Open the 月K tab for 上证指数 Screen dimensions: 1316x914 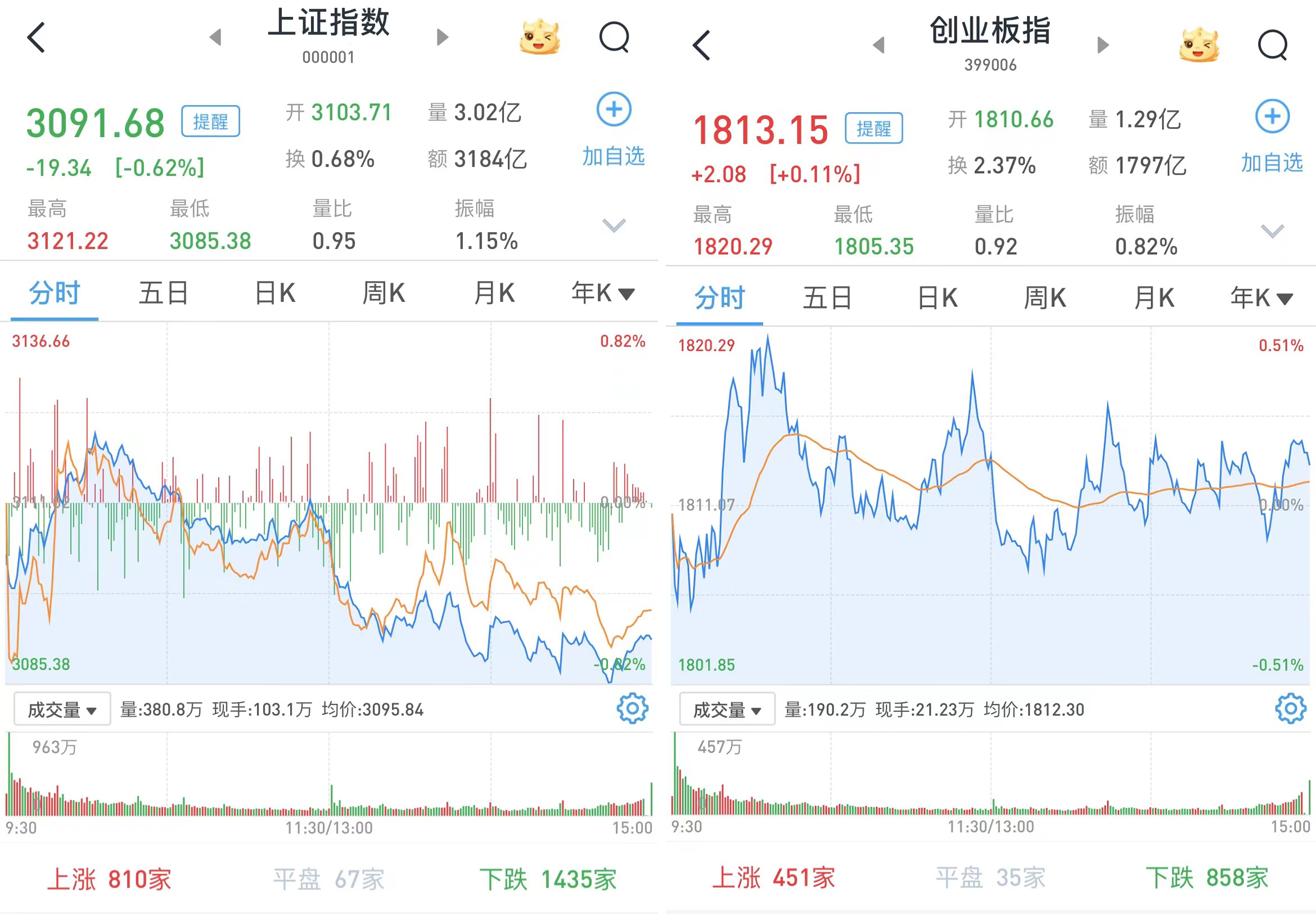coord(494,293)
